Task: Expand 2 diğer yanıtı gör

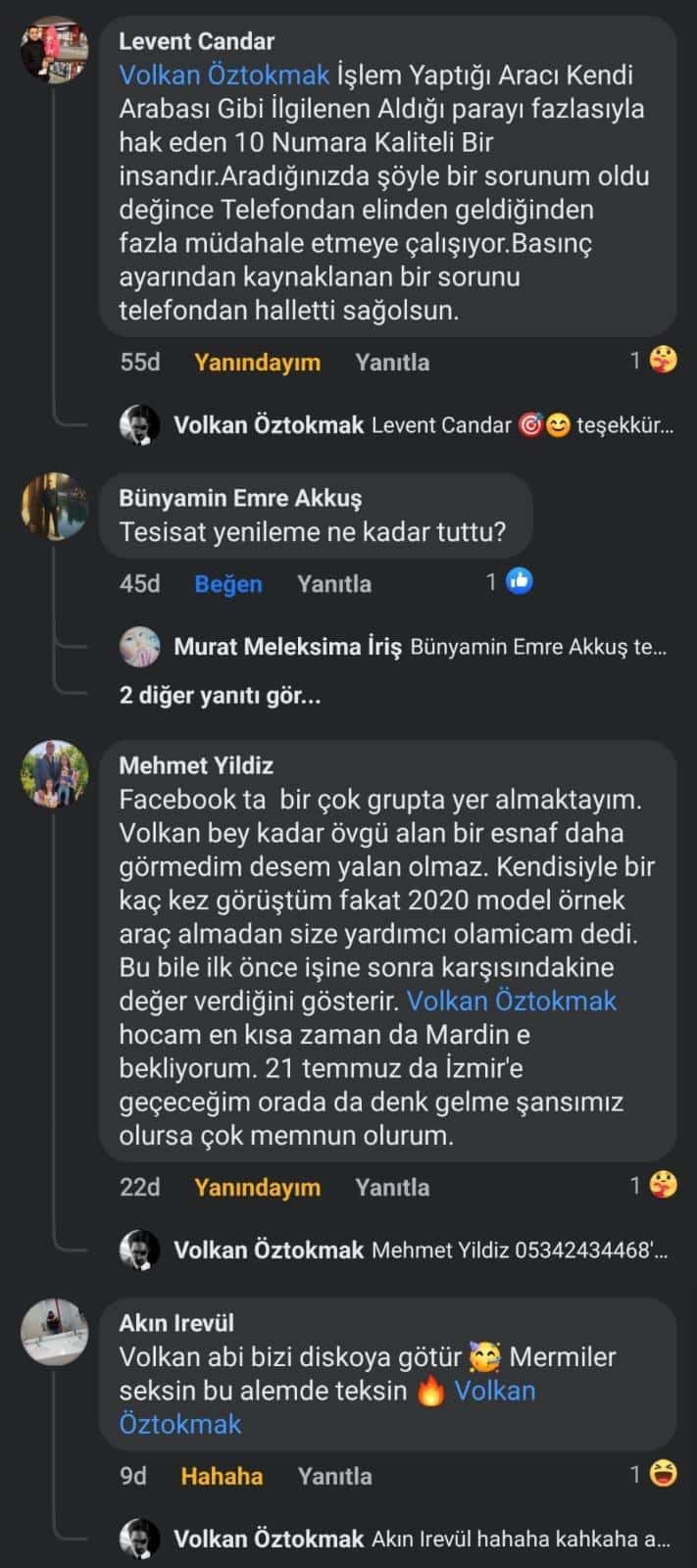Action: (x=221, y=697)
